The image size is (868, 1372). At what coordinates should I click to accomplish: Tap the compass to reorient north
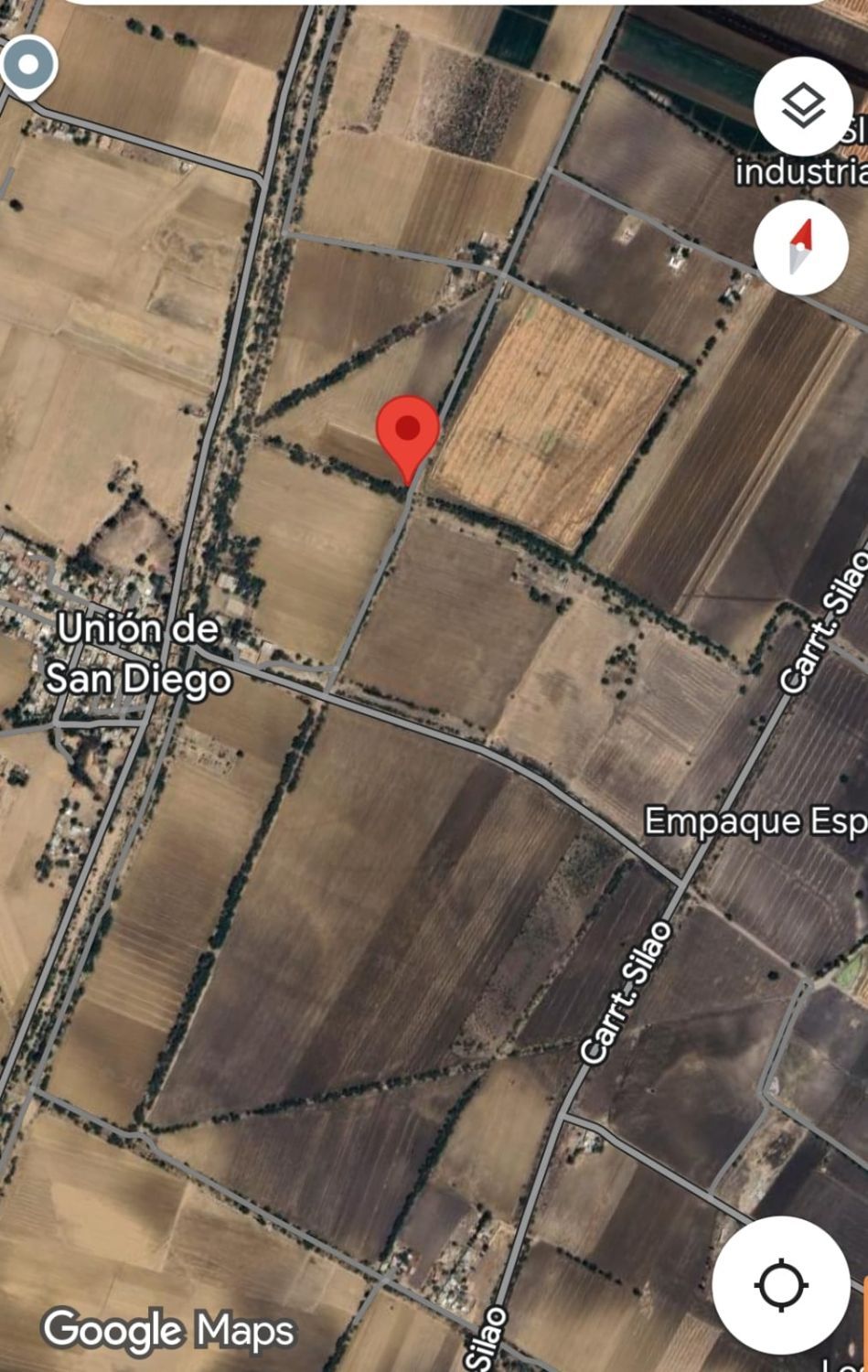(x=800, y=247)
